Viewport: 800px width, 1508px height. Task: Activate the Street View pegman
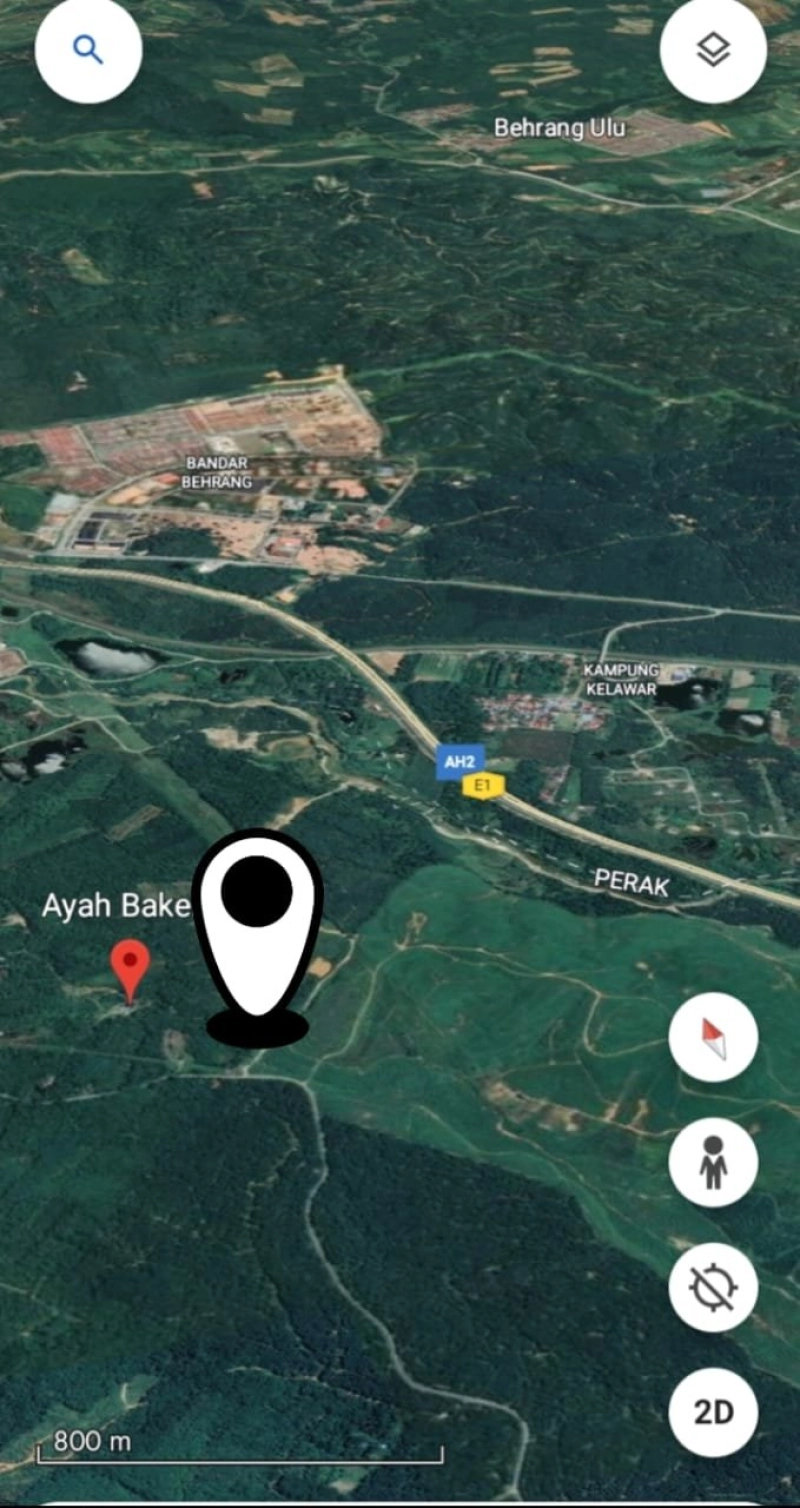[x=713, y=1162]
